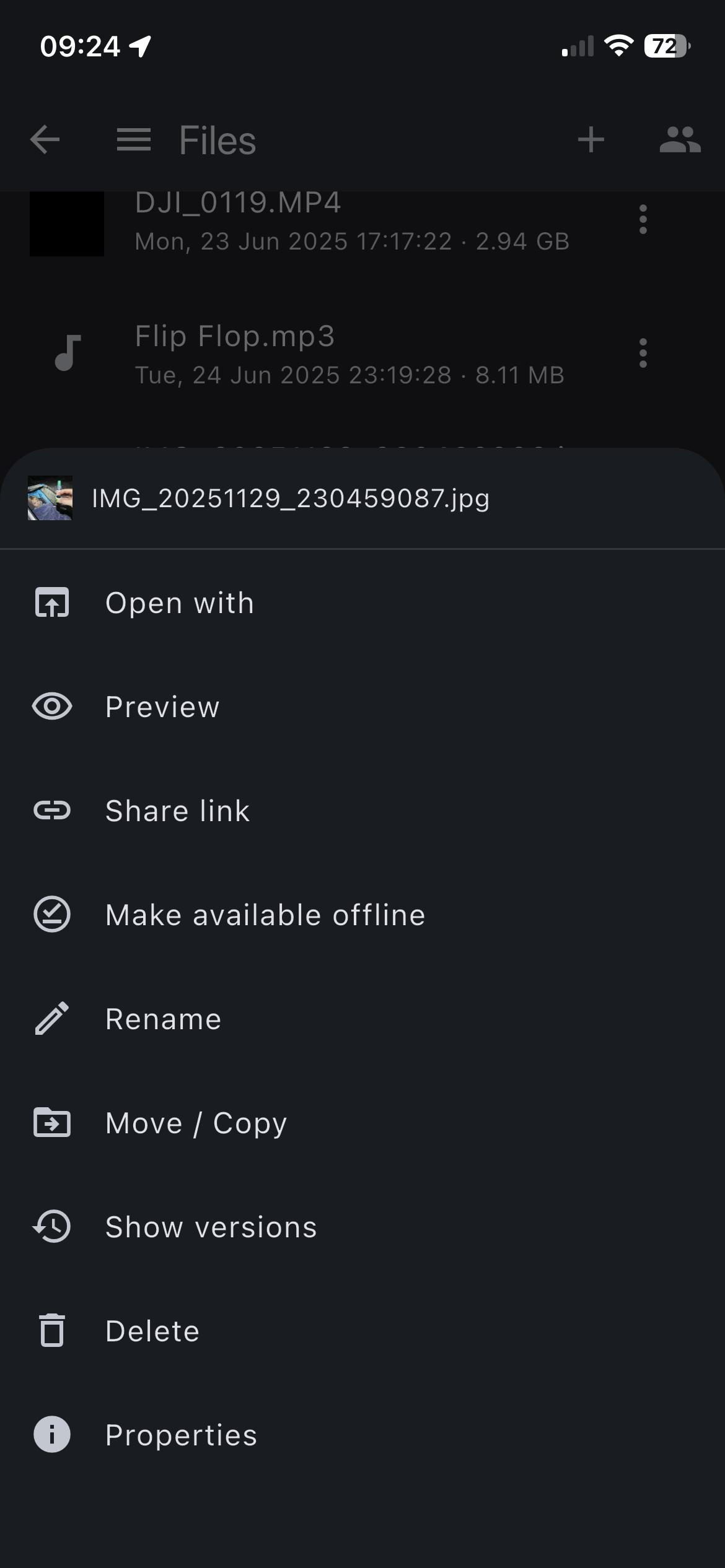This screenshot has height=1568, width=725.
Task: Open overflow menu for Flip Flop.mp3
Action: (x=643, y=353)
